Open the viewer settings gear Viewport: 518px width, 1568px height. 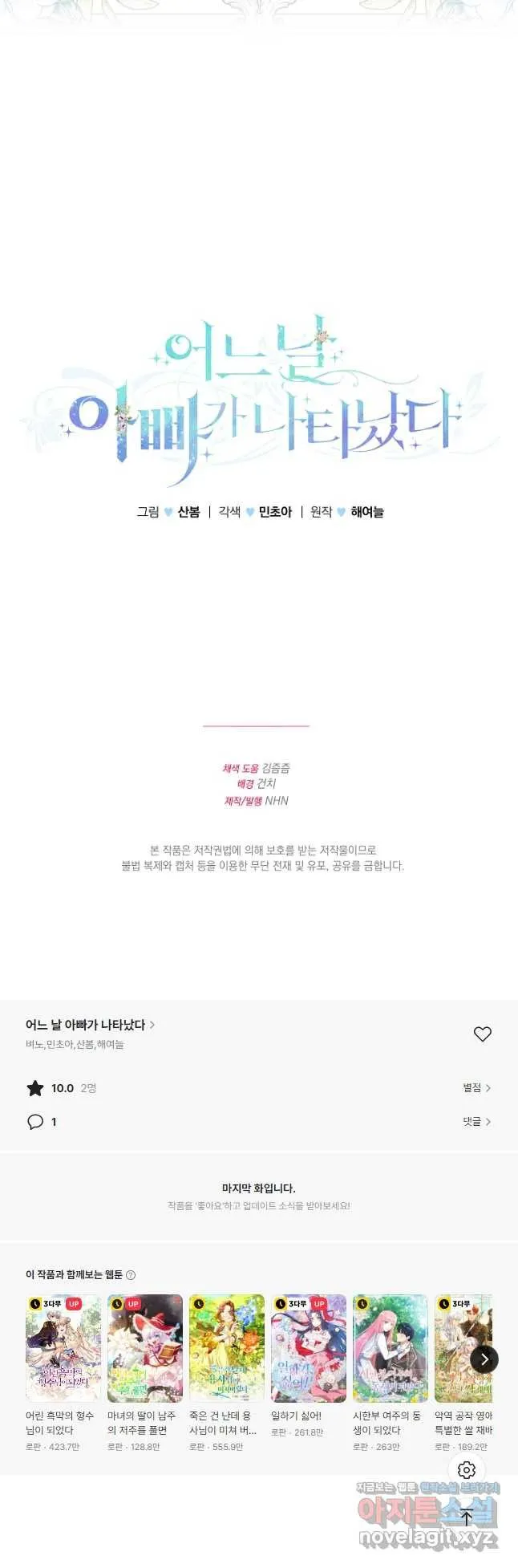467,1469
